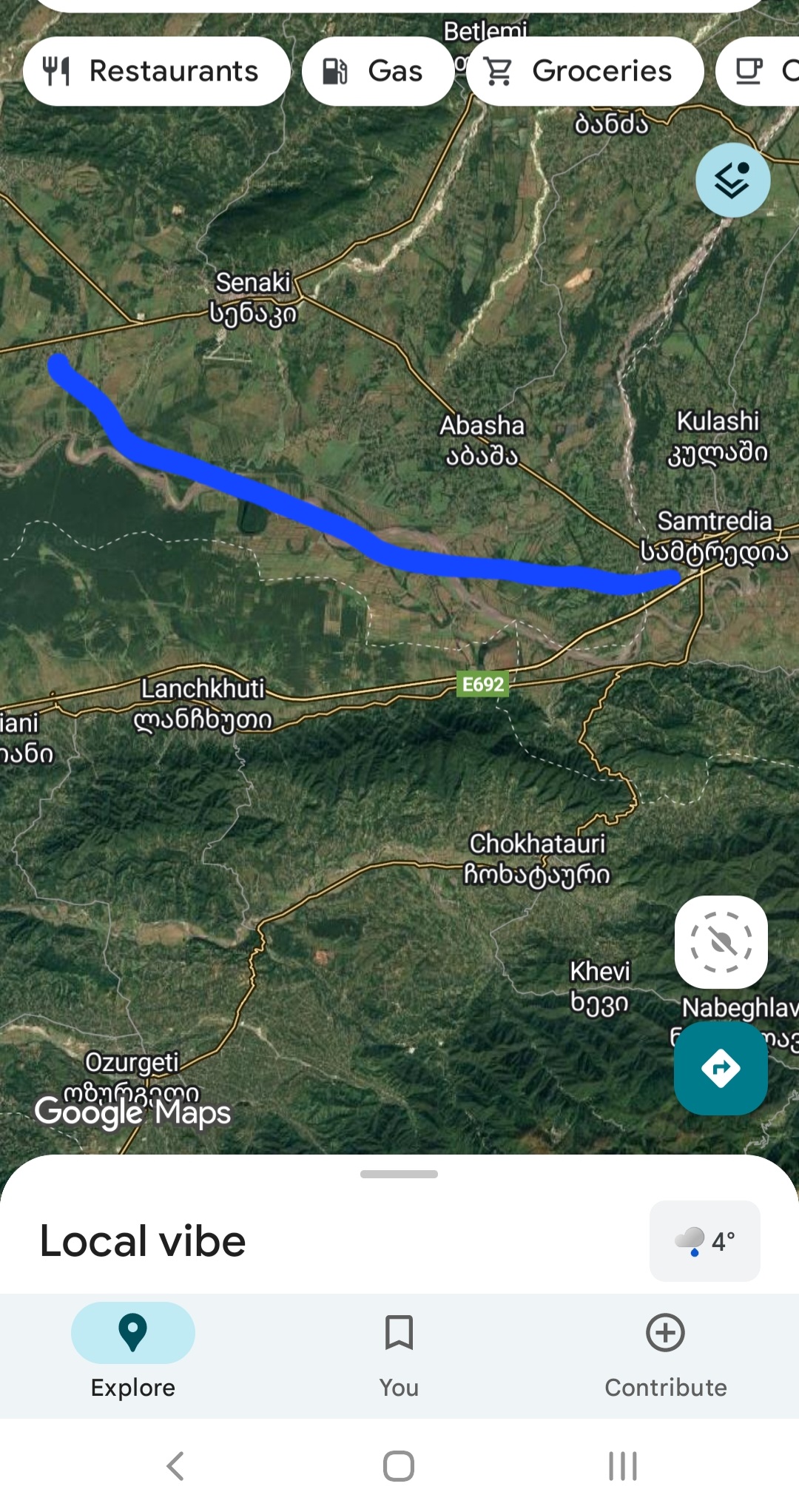Open the Local vibe section
Image resolution: width=799 pixels, height=1512 pixels.
pos(141,1240)
